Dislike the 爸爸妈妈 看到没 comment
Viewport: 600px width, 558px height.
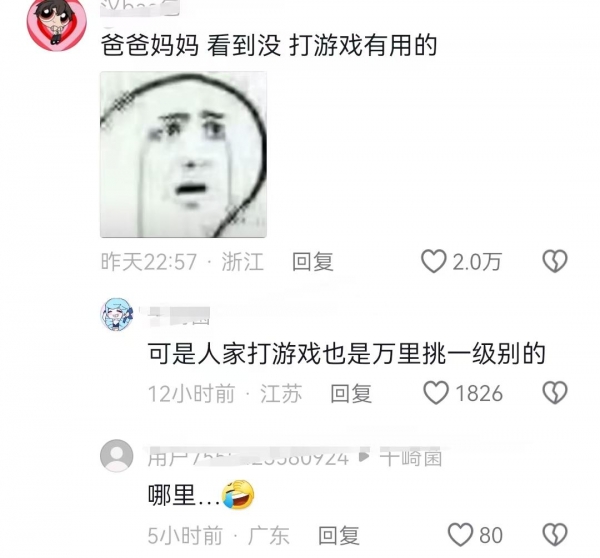click(555, 262)
